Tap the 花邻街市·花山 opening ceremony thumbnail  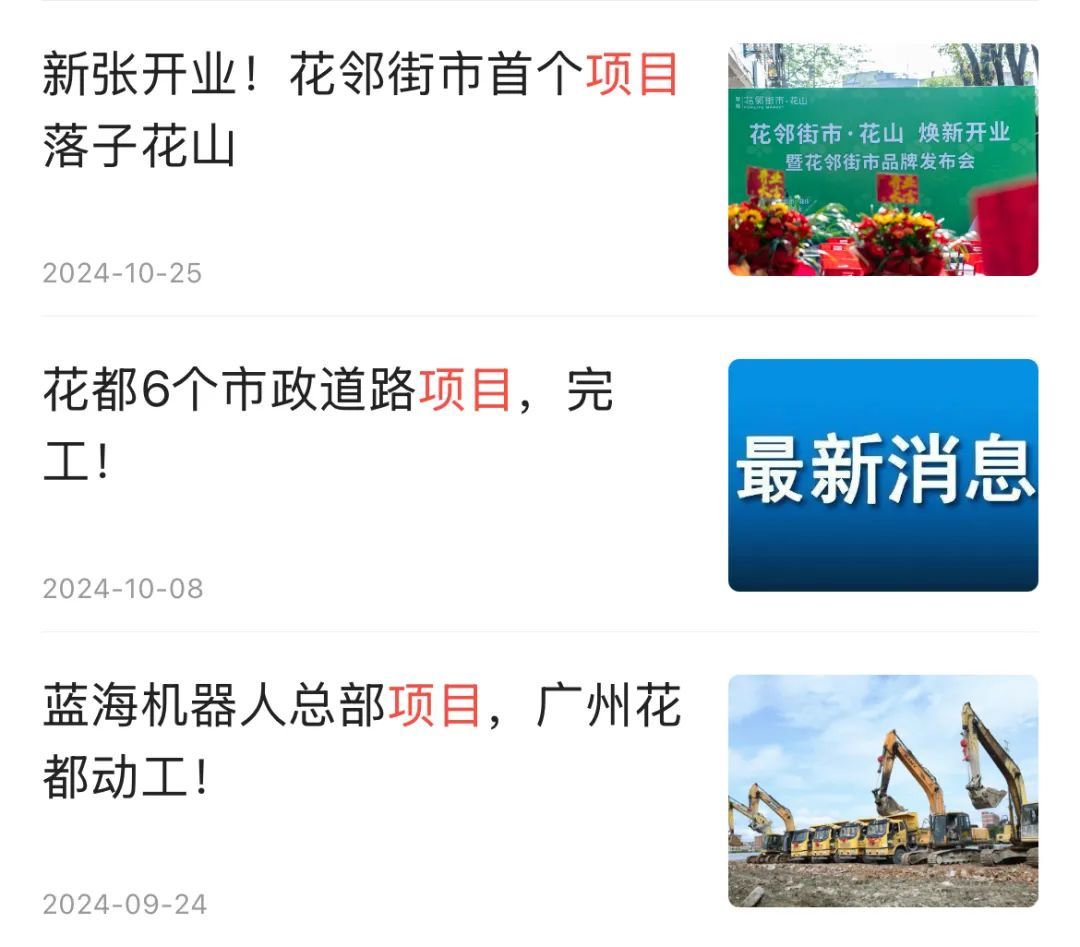pos(882,160)
